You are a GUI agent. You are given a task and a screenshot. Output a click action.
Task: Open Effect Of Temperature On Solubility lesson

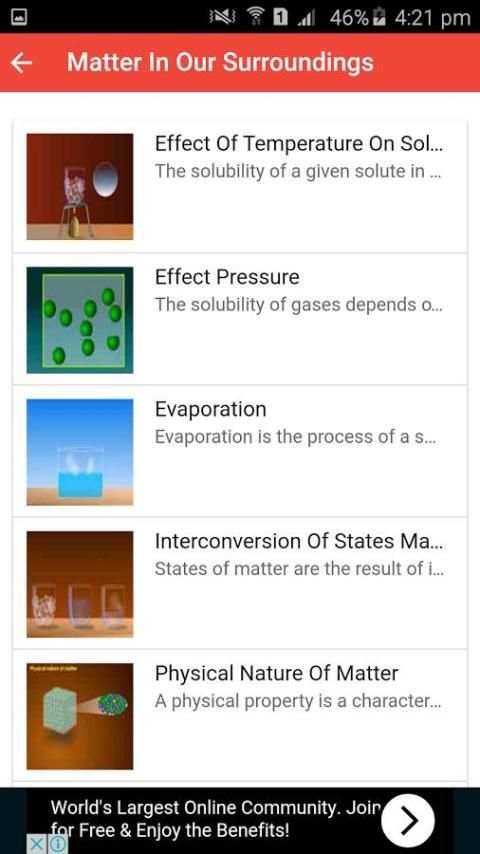pyautogui.click(x=240, y=186)
